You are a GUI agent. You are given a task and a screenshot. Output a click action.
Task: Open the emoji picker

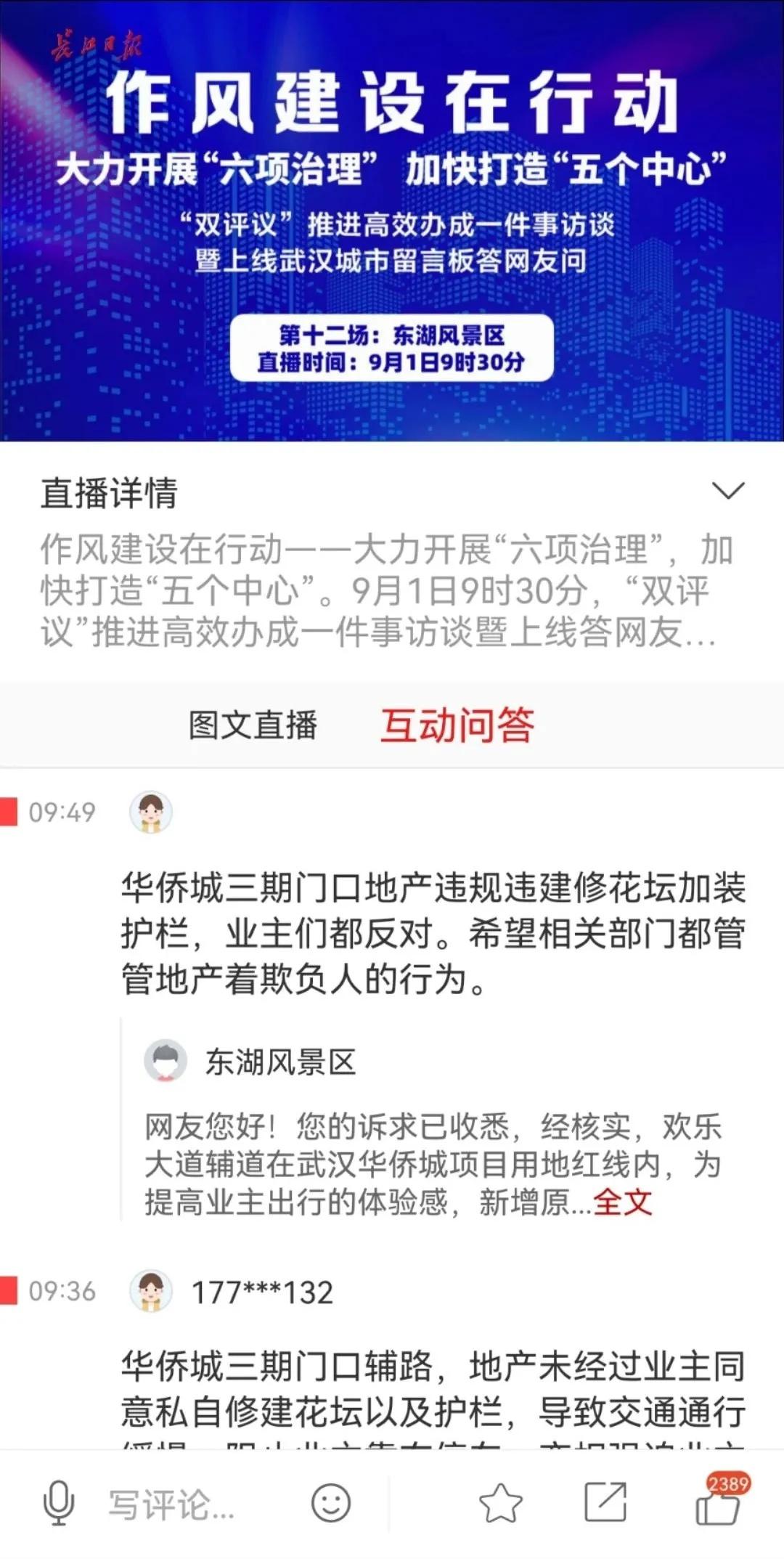coord(331,1502)
